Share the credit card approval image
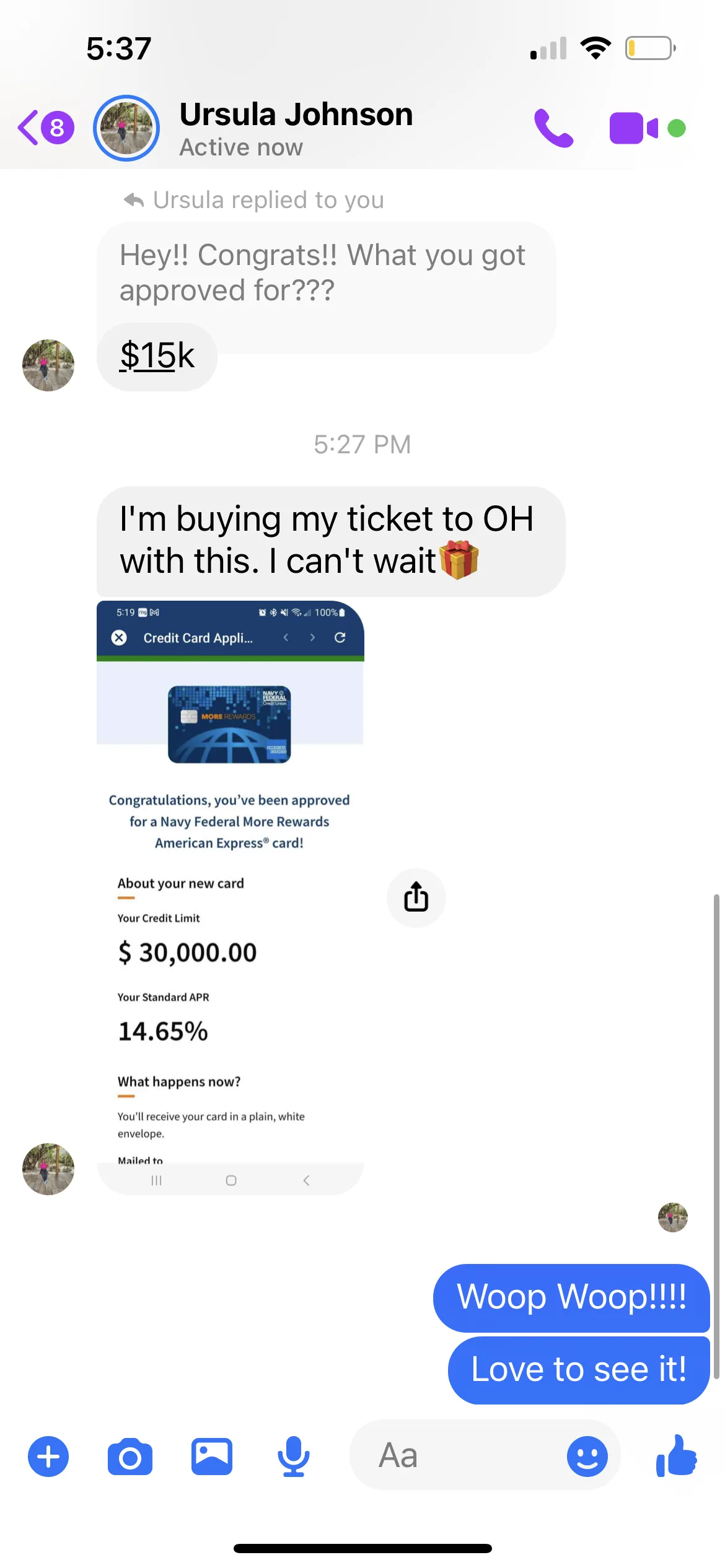725x1568 pixels. tap(416, 897)
